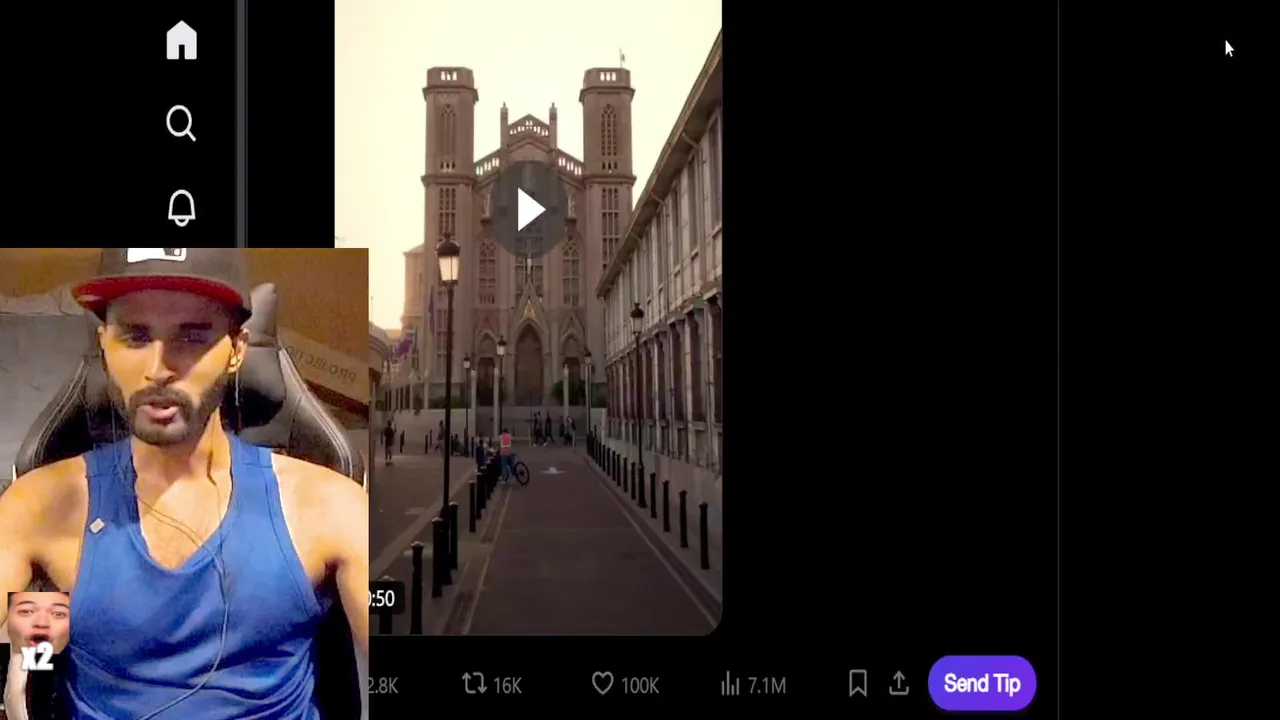Go to the Home feed
The width and height of the screenshot is (1280, 720).
pos(181,41)
